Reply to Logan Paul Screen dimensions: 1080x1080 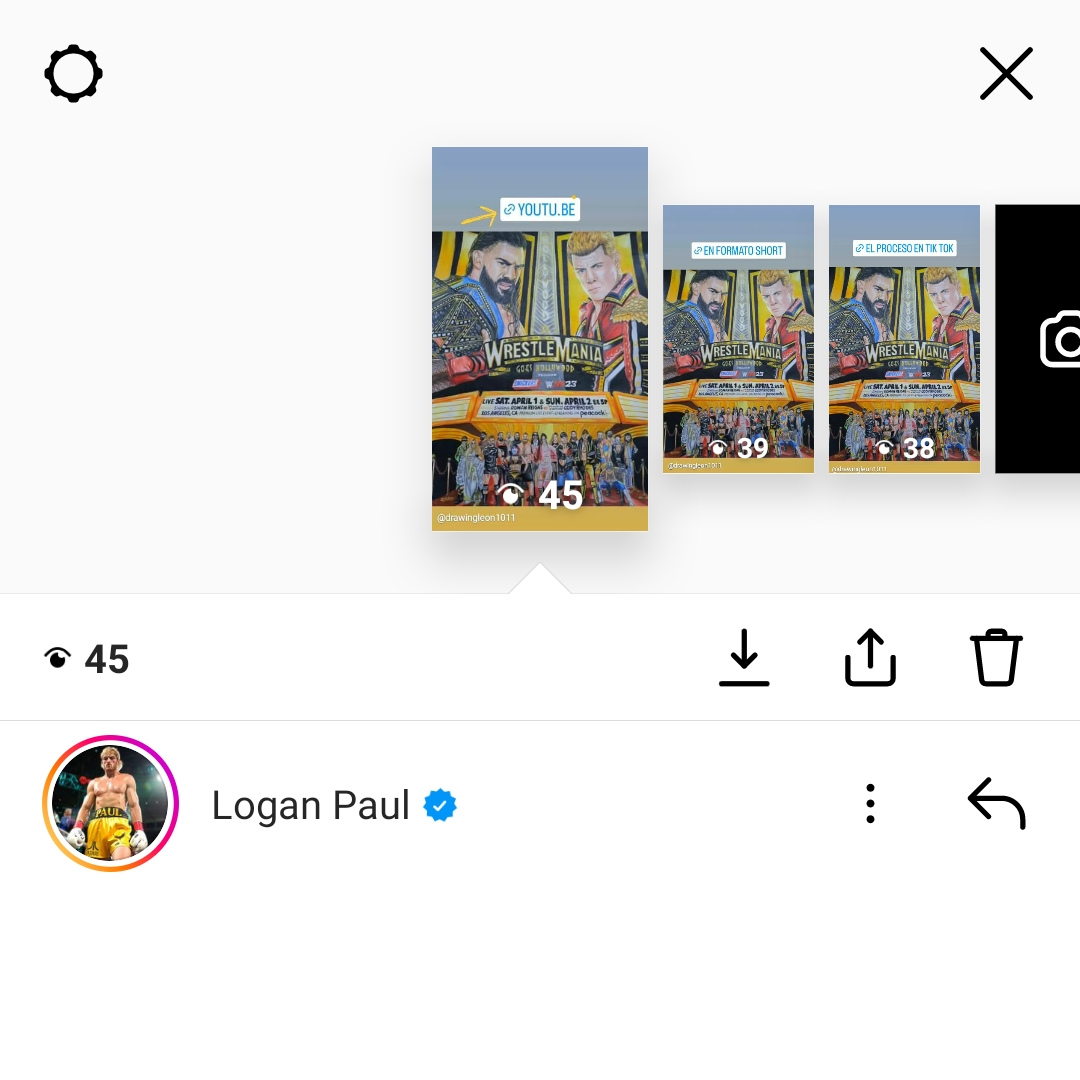click(996, 804)
